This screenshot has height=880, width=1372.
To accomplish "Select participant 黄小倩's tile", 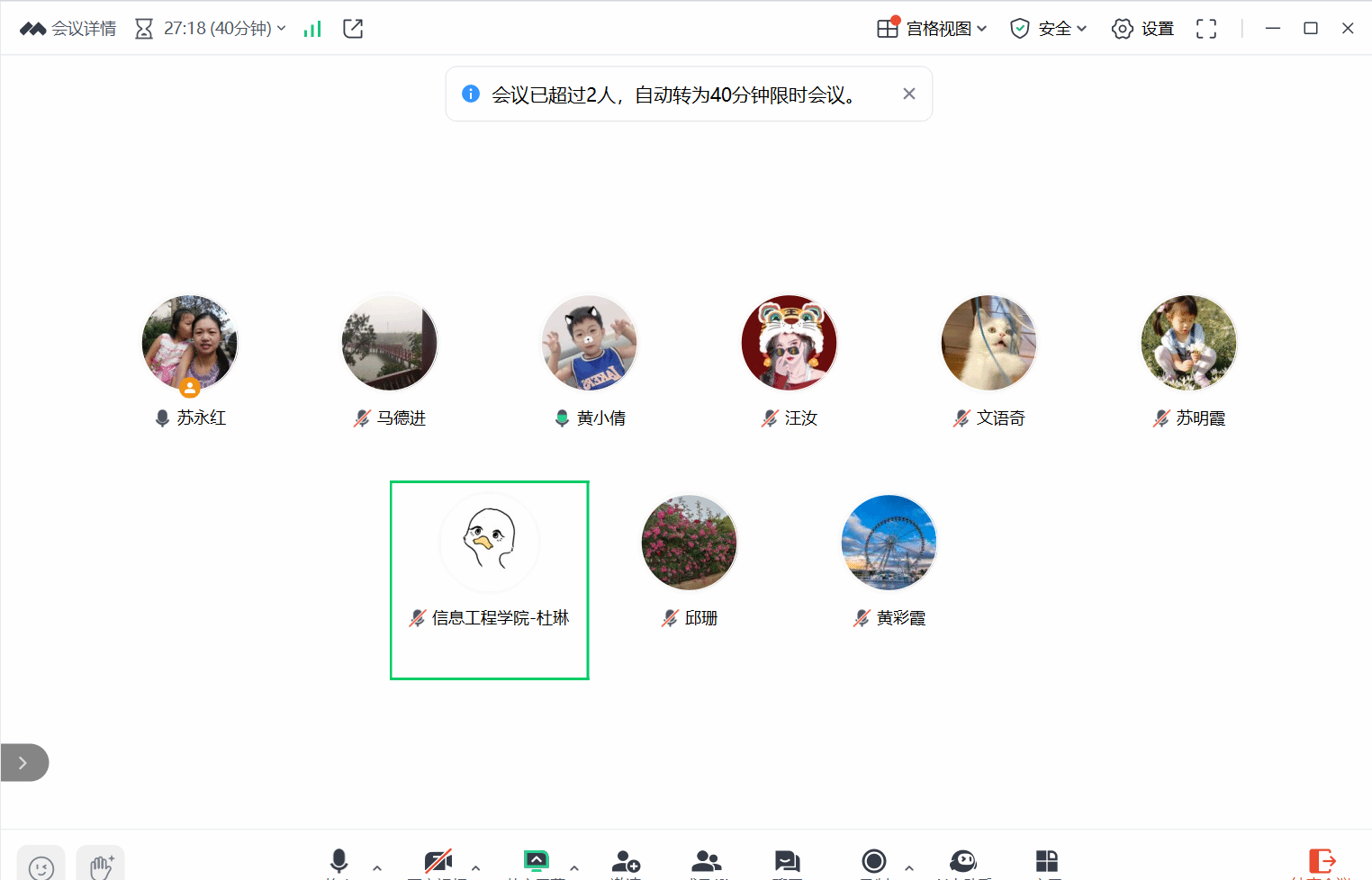I will (590, 344).
